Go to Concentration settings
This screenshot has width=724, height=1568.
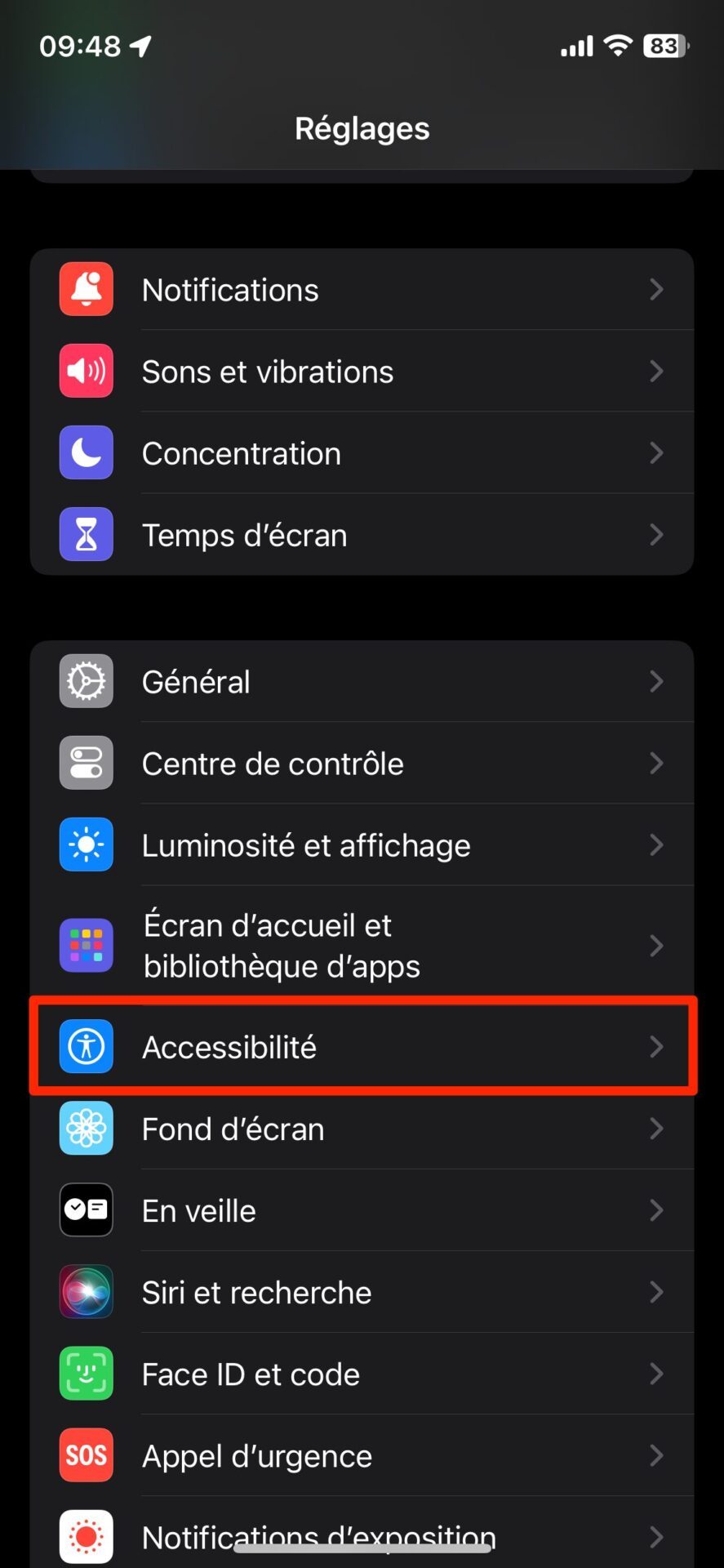362,453
